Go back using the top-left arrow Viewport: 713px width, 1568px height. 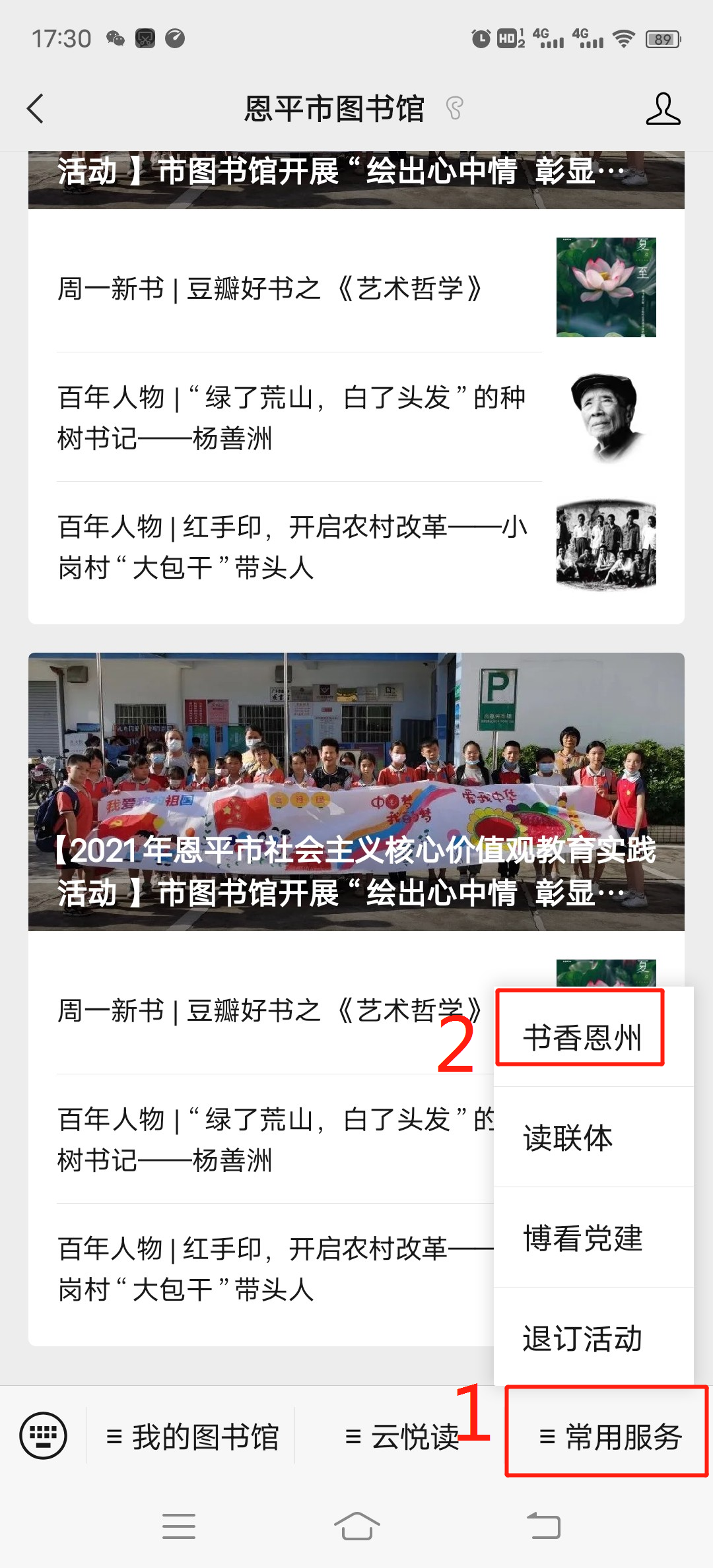(x=36, y=109)
